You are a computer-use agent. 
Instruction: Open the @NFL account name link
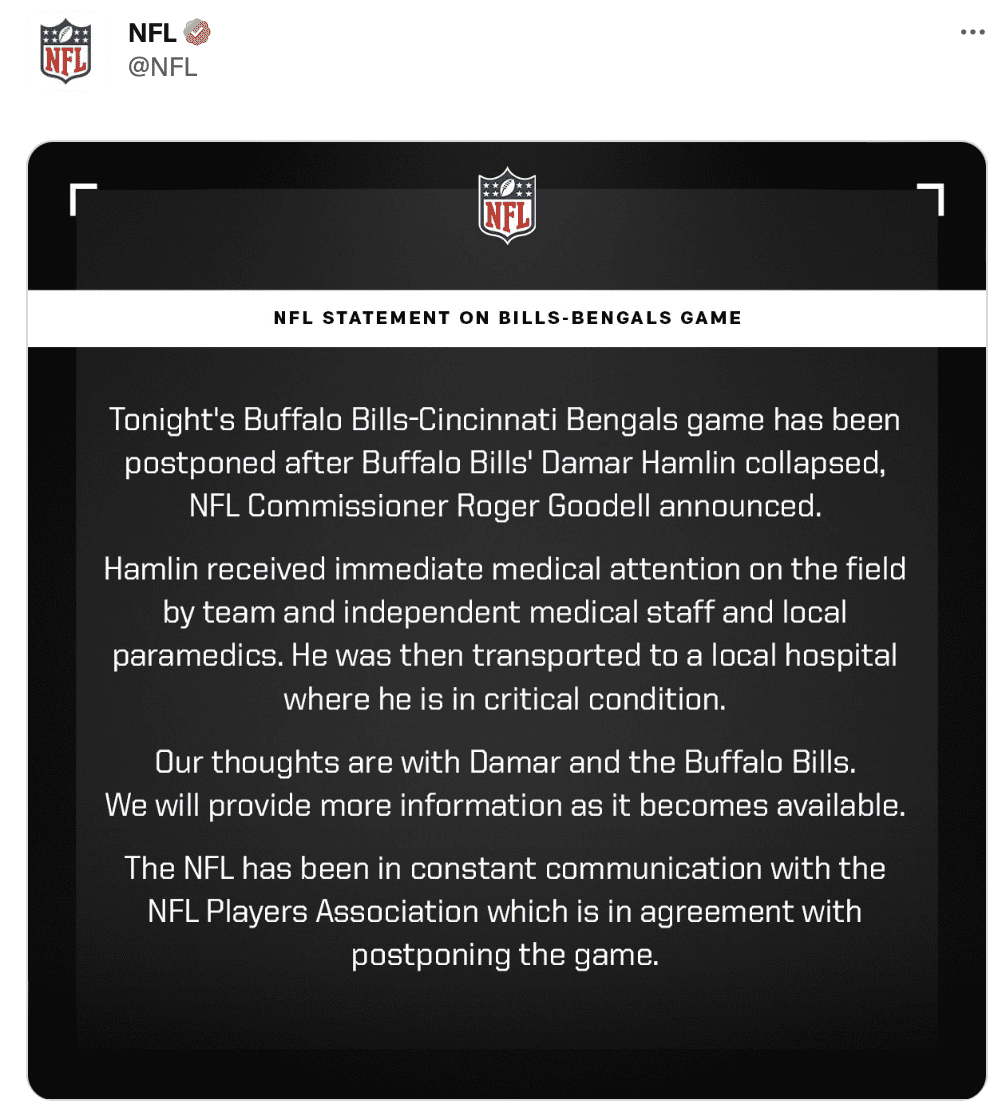pos(162,67)
